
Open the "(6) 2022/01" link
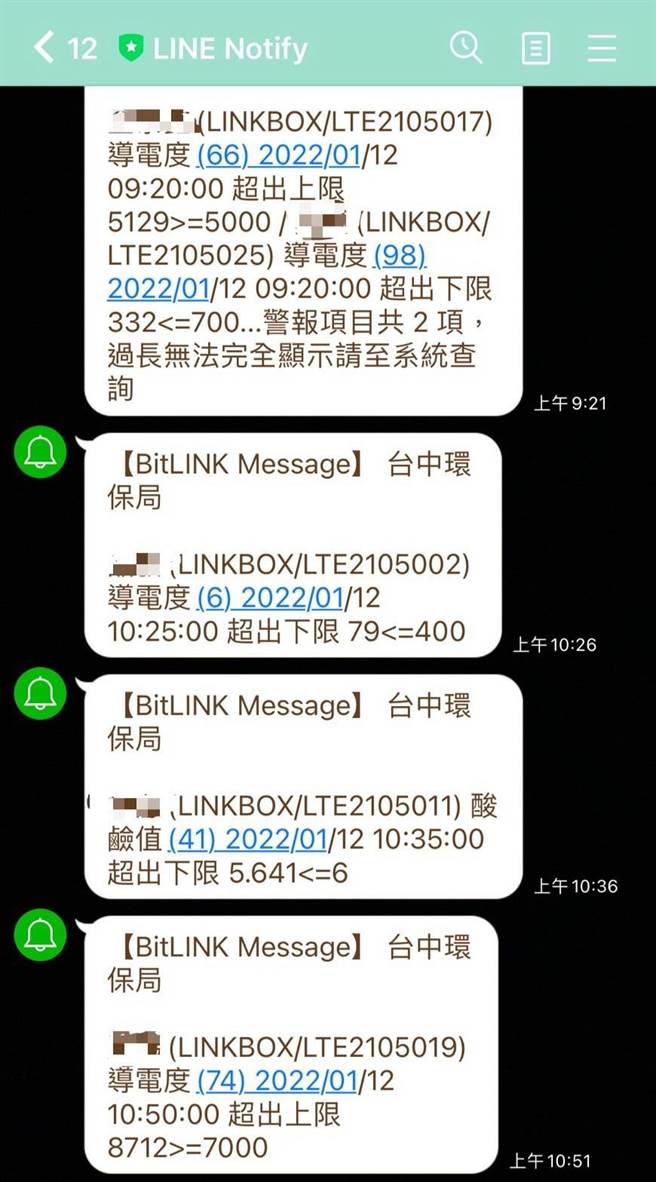(270, 598)
